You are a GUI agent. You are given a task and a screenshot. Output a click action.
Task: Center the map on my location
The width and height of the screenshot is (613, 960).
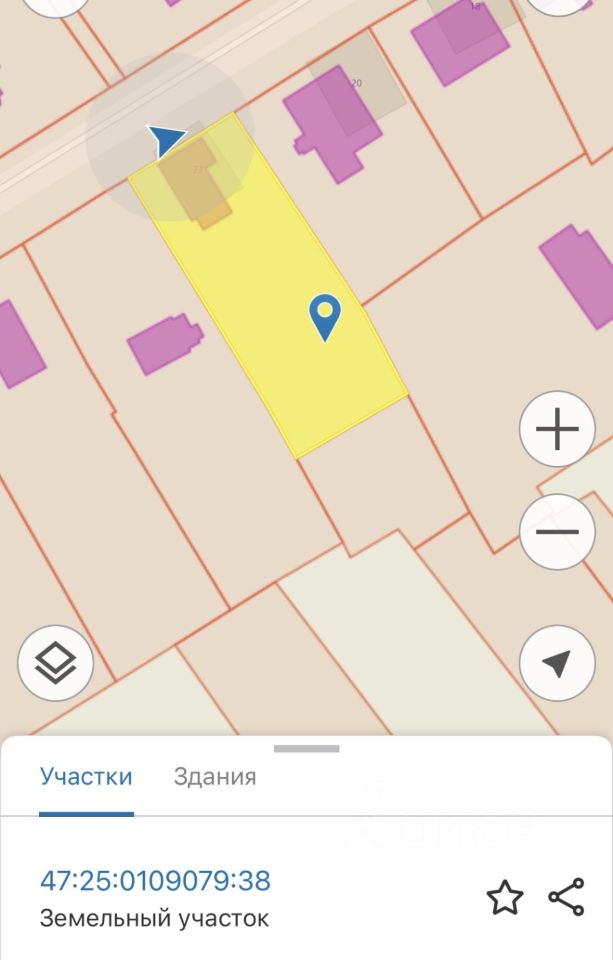557,662
